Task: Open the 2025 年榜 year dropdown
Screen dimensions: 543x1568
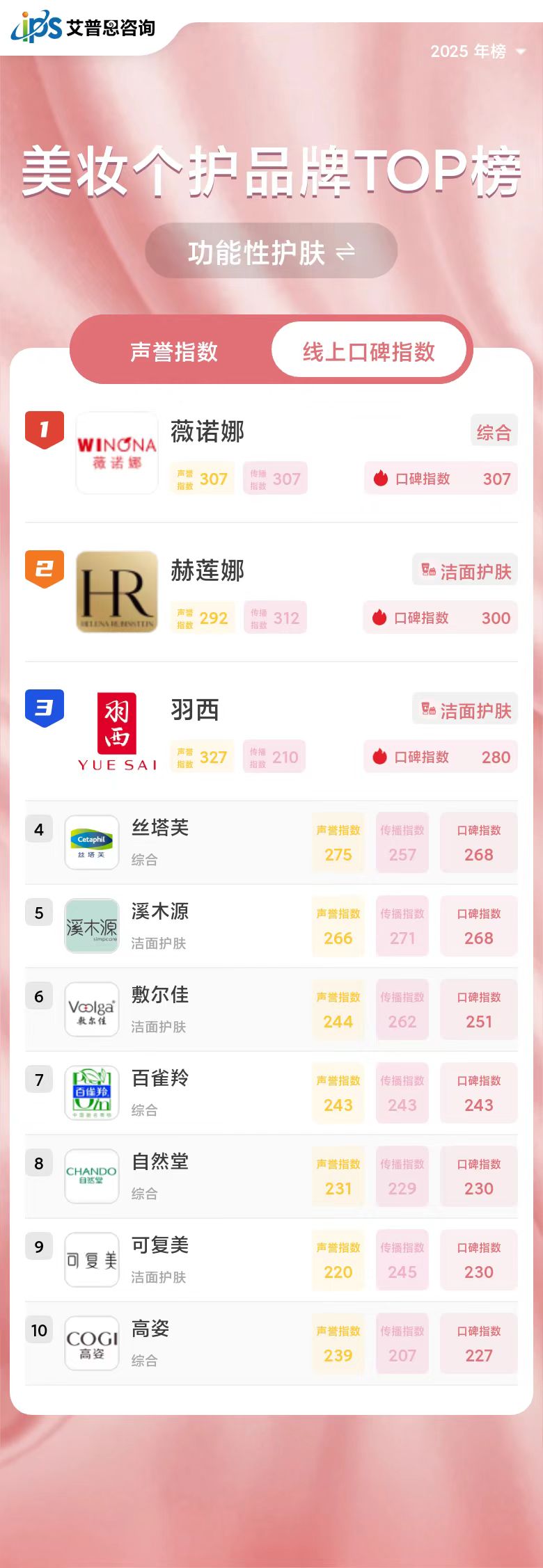Action: (478, 51)
